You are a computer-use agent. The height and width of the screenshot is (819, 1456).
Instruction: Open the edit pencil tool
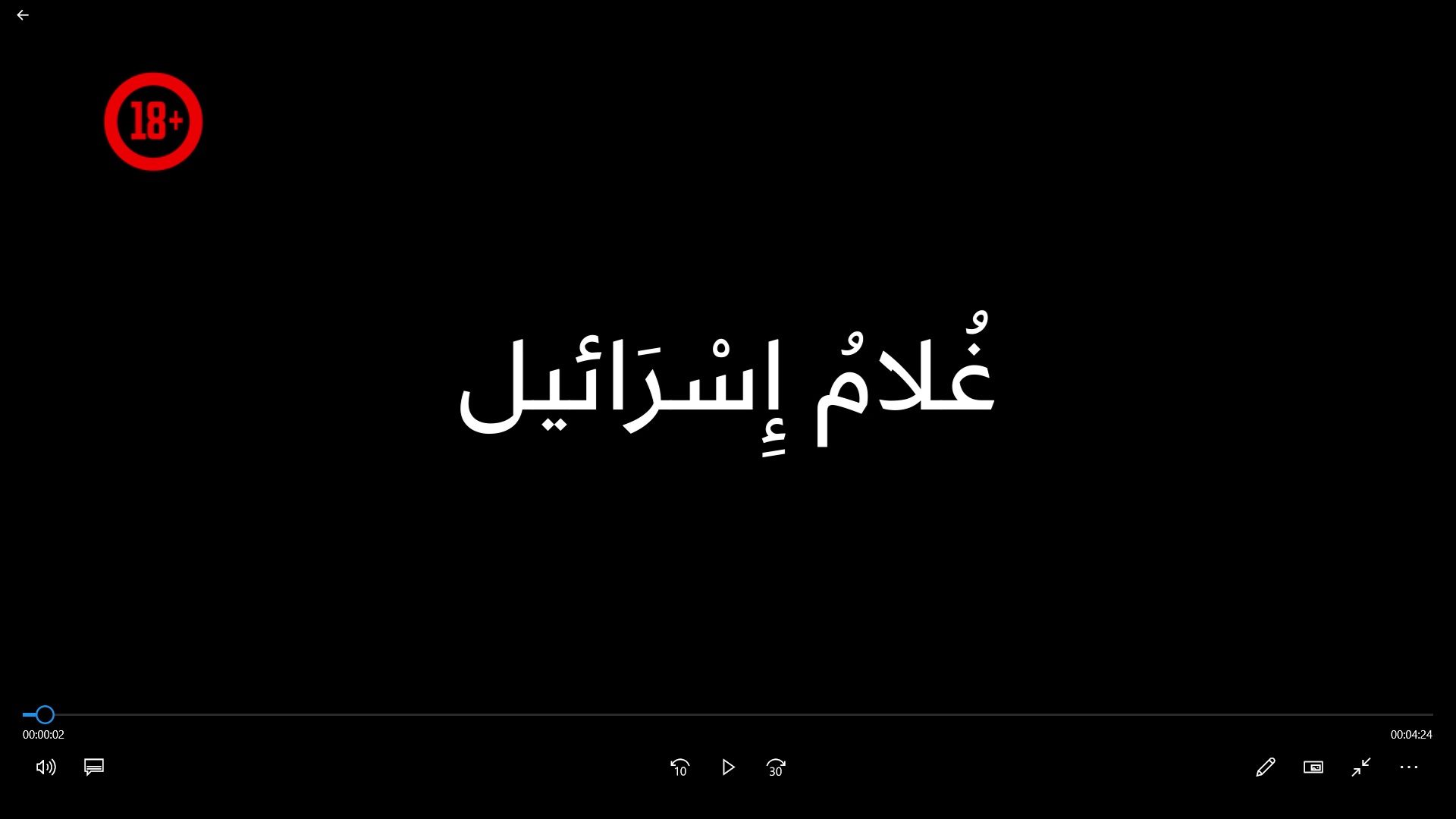coord(1265,767)
